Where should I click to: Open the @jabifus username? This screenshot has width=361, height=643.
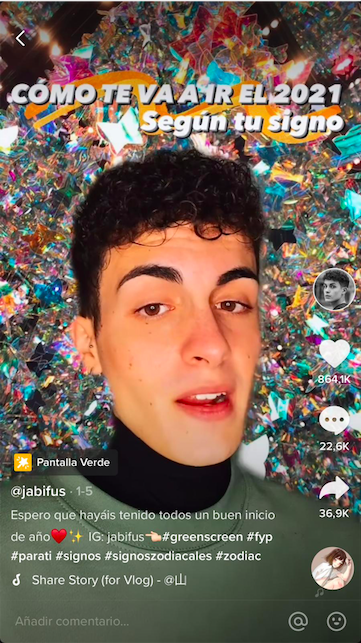pos(38,491)
